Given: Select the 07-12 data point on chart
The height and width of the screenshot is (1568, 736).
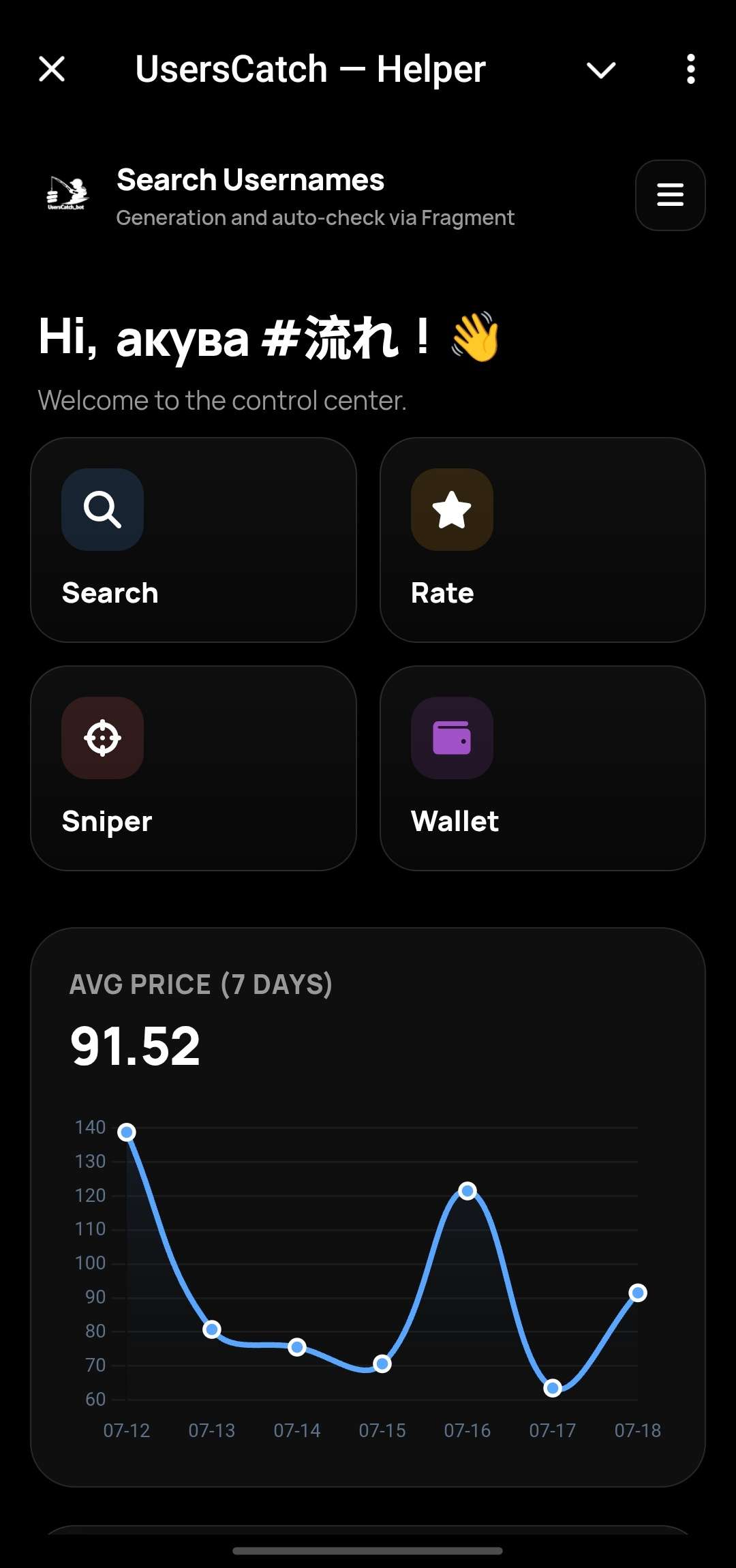Looking at the screenshot, I should click(x=127, y=1132).
